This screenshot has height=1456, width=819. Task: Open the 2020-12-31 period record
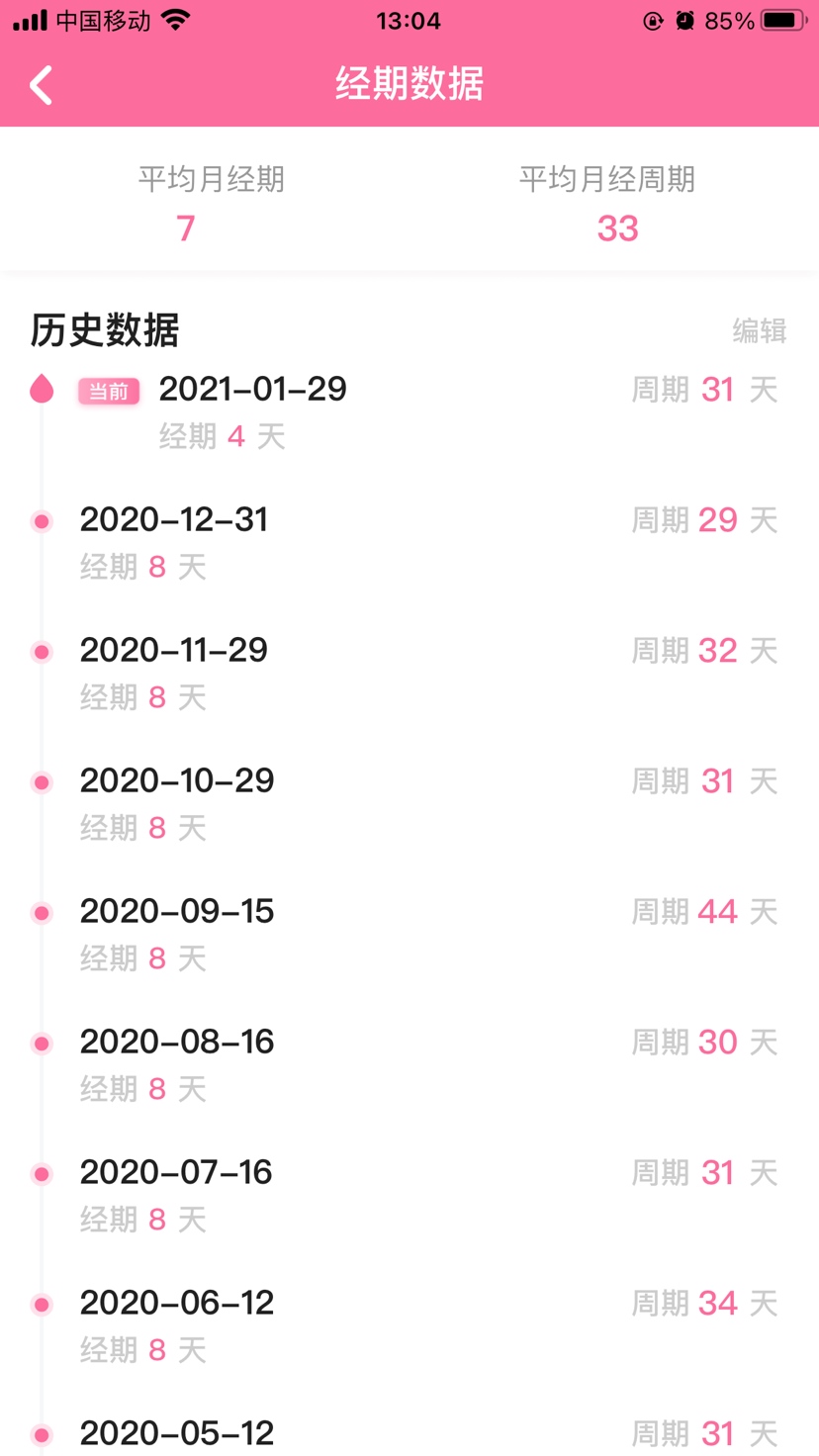click(x=409, y=543)
